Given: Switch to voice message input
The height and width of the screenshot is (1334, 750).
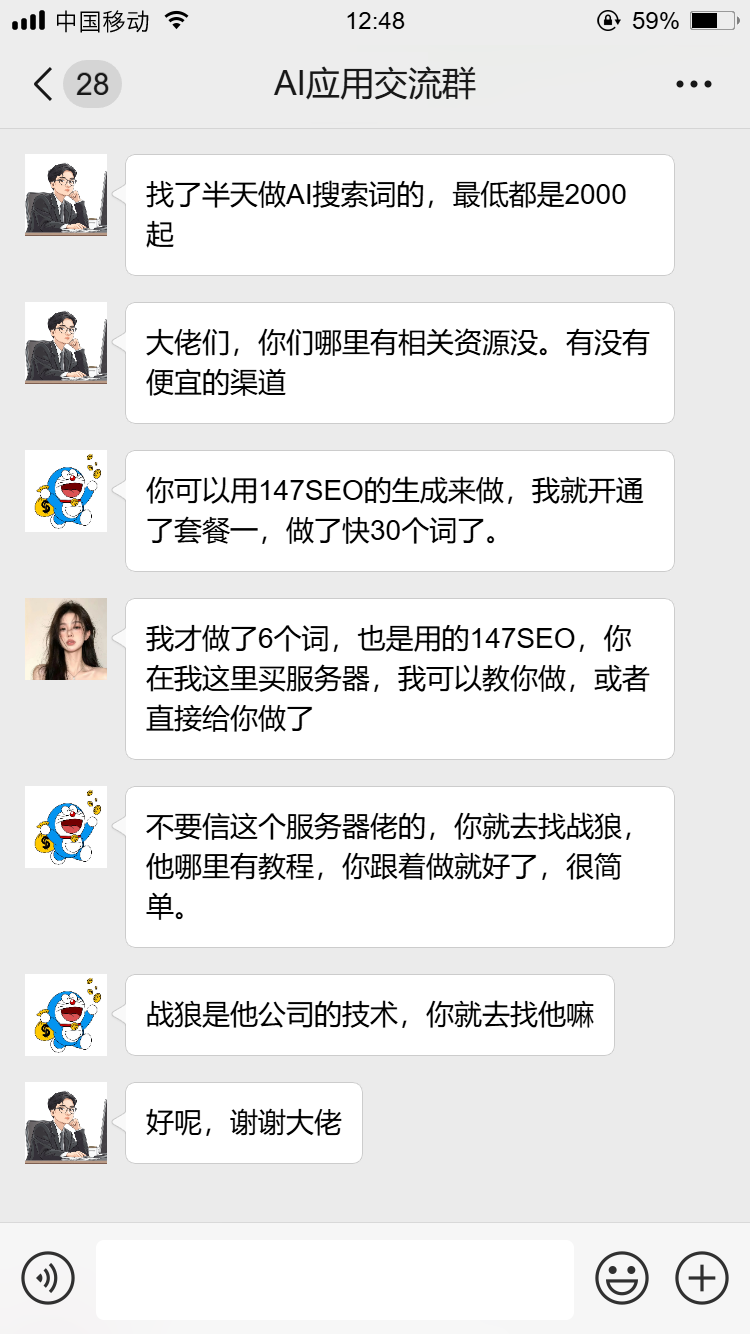Looking at the screenshot, I should coord(48,1278).
